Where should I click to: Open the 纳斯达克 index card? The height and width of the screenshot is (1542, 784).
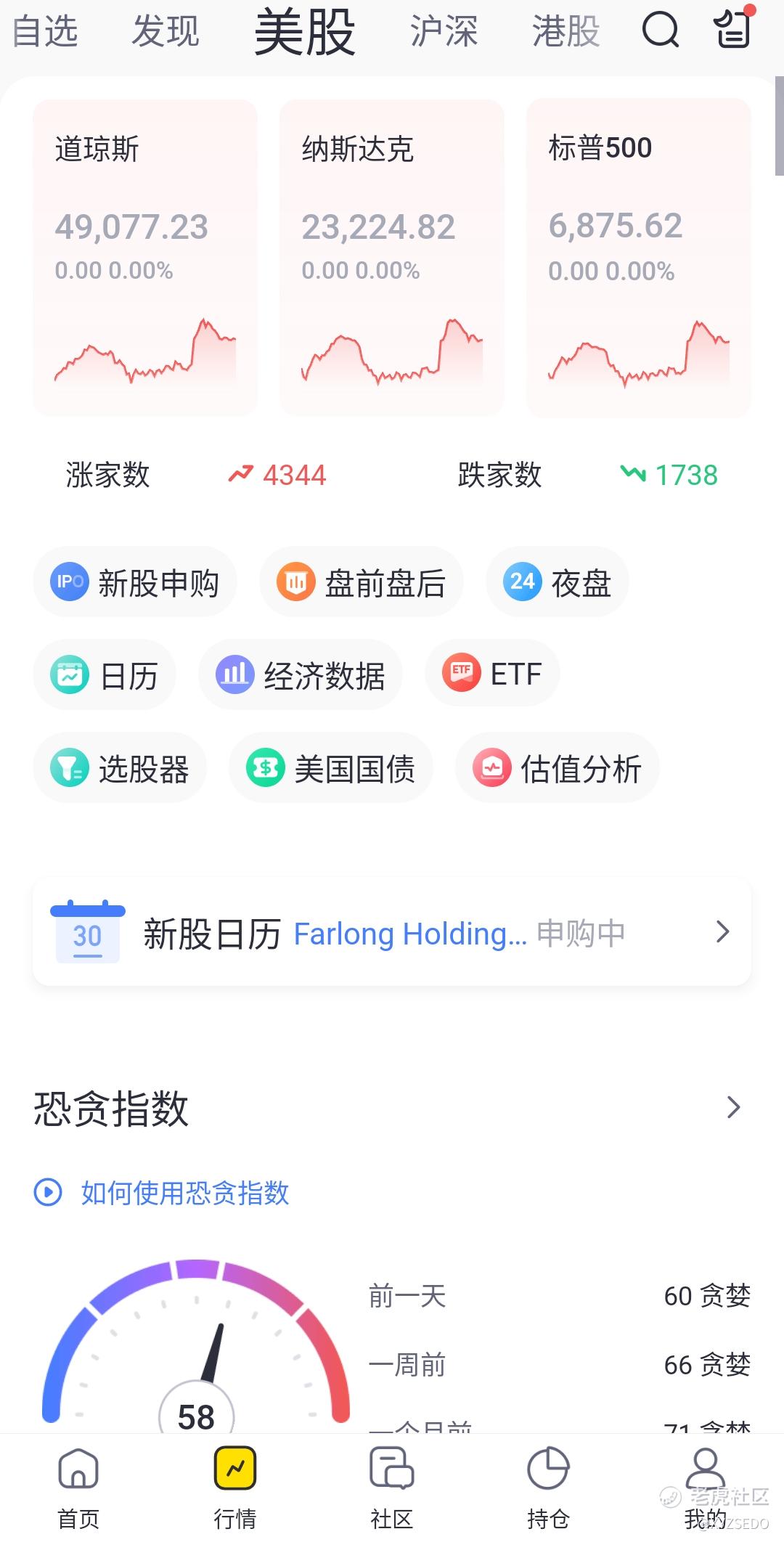[392, 258]
